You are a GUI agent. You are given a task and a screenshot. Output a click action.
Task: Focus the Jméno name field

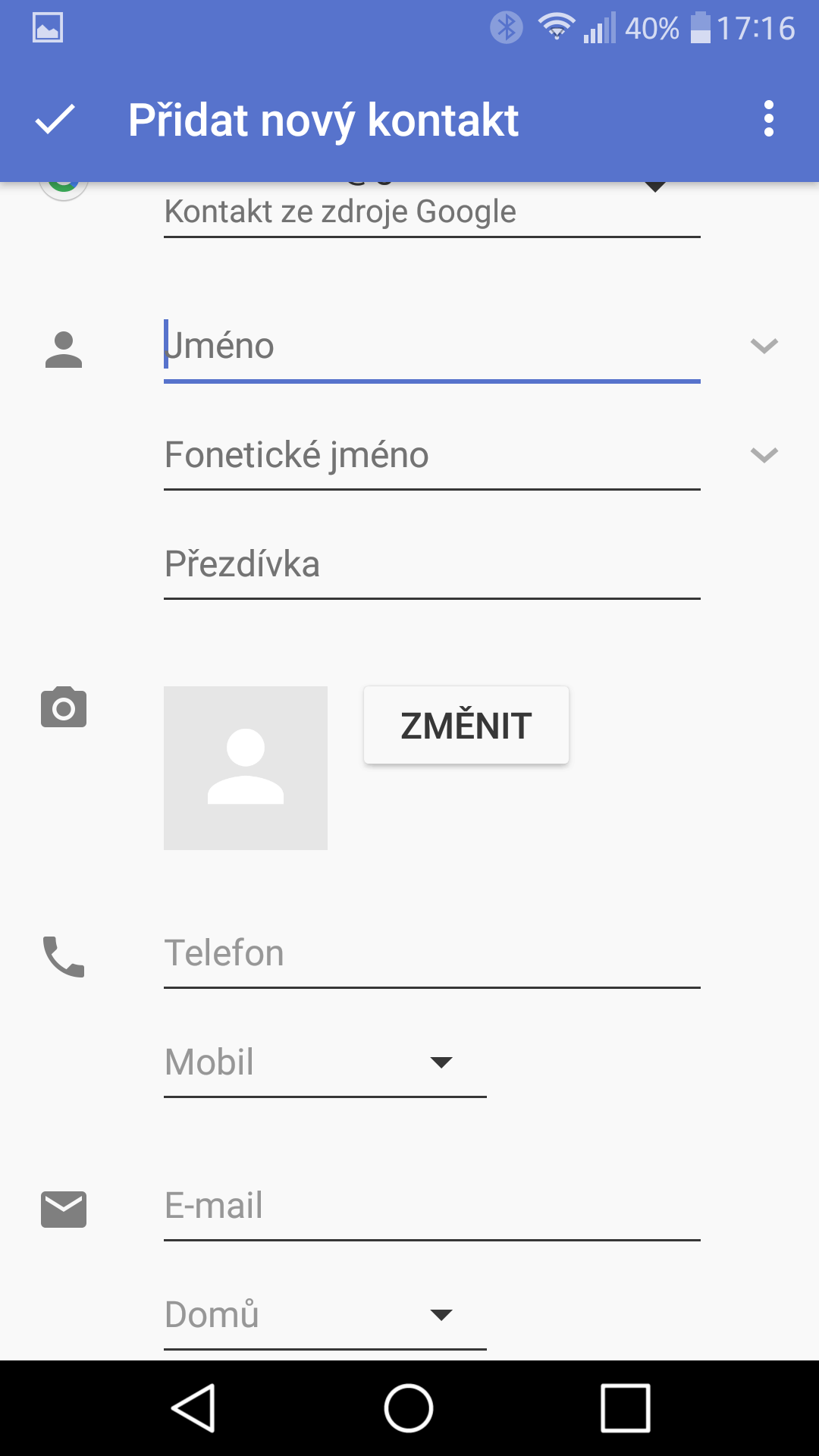point(431,347)
